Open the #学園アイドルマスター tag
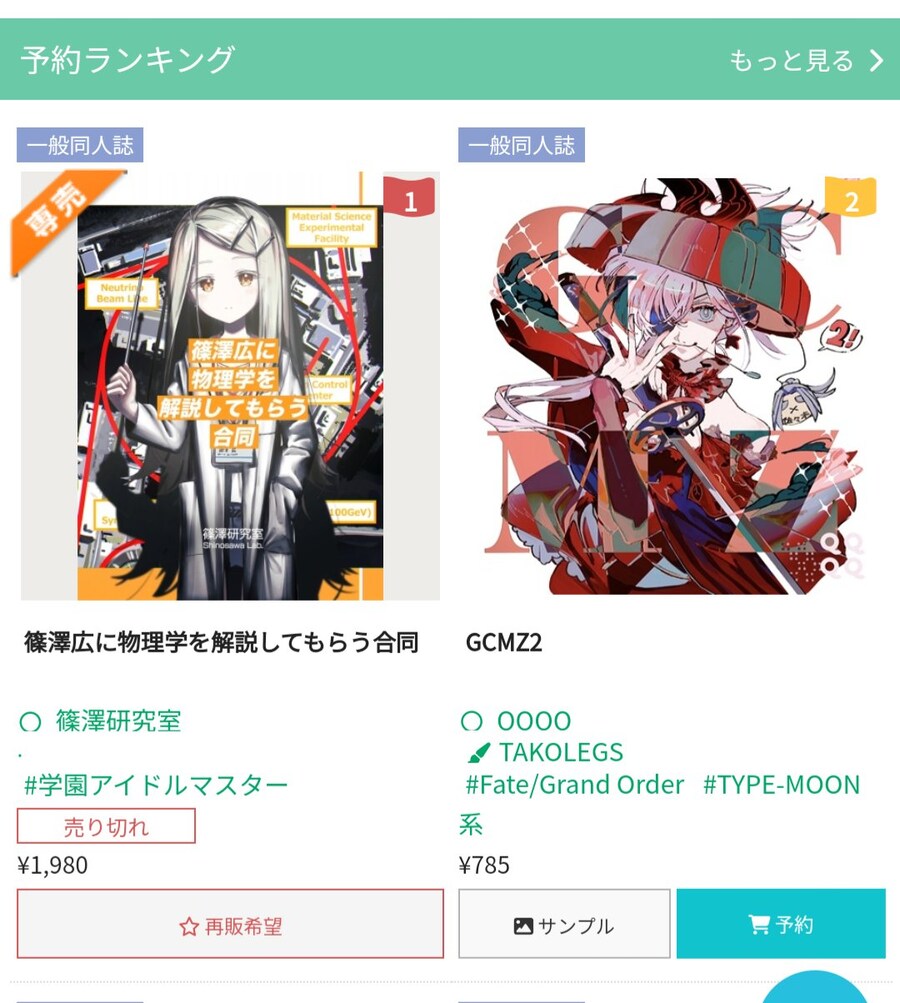The height and width of the screenshot is (1003, 900). [155, 785]
